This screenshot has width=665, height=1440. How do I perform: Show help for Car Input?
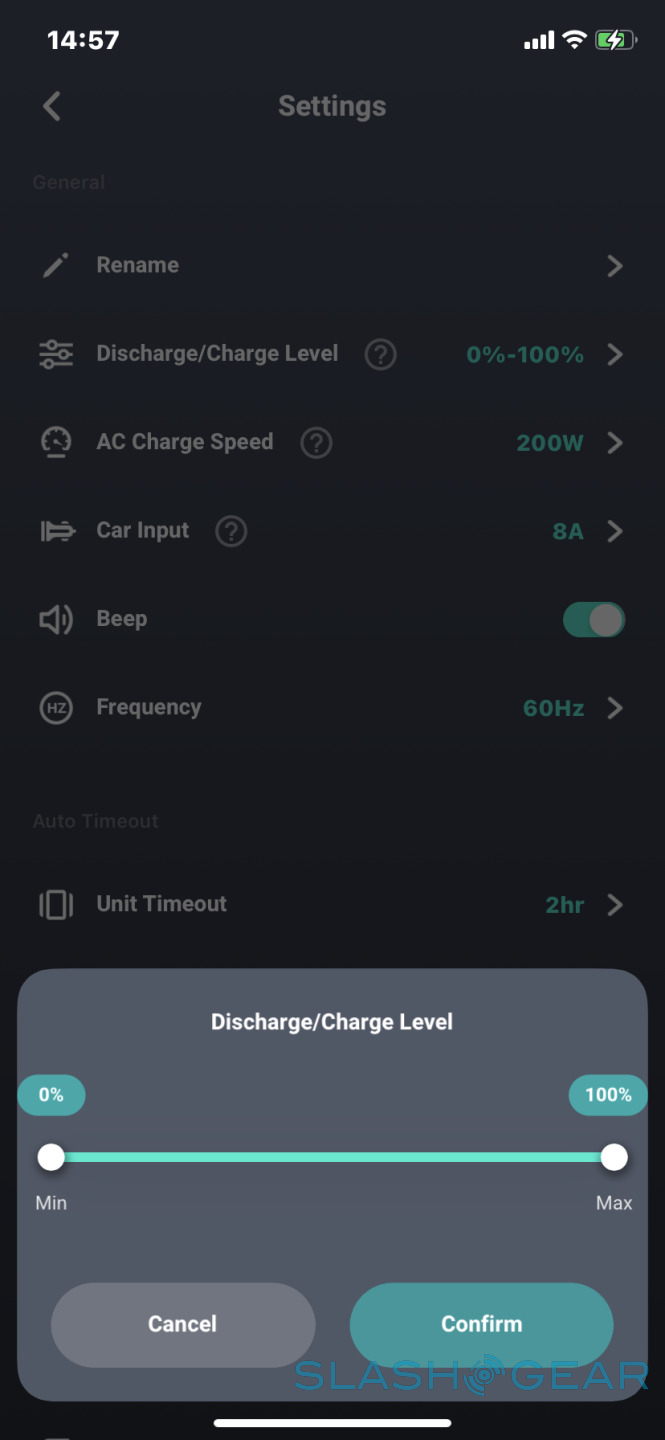tap(231, 531)
